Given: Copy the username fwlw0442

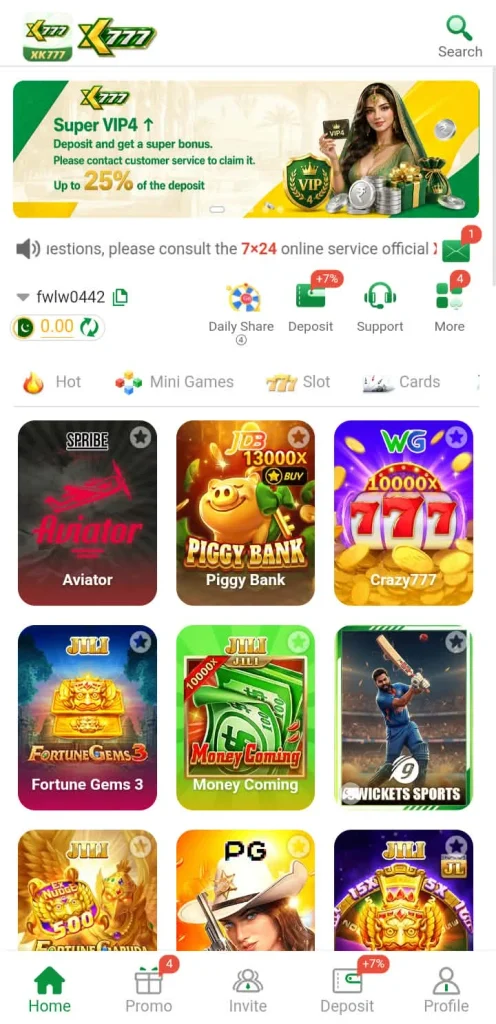Looking at the screenshot, I should click(120, 297).
